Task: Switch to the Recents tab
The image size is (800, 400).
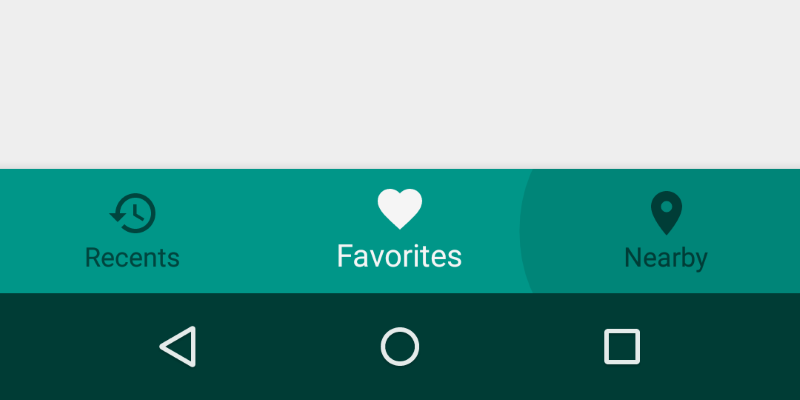Action: click(133, 231)
